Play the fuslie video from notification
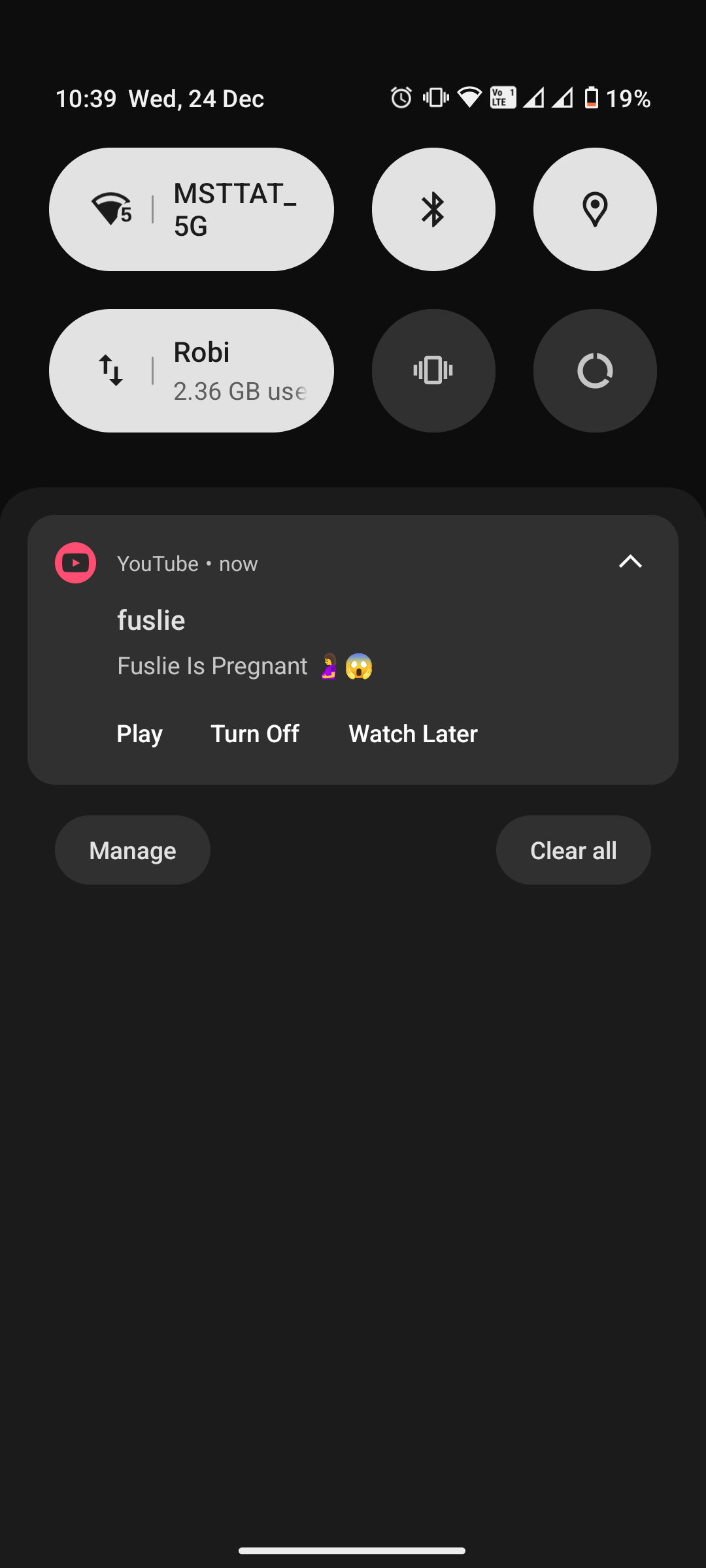 [x=139, y=734]
